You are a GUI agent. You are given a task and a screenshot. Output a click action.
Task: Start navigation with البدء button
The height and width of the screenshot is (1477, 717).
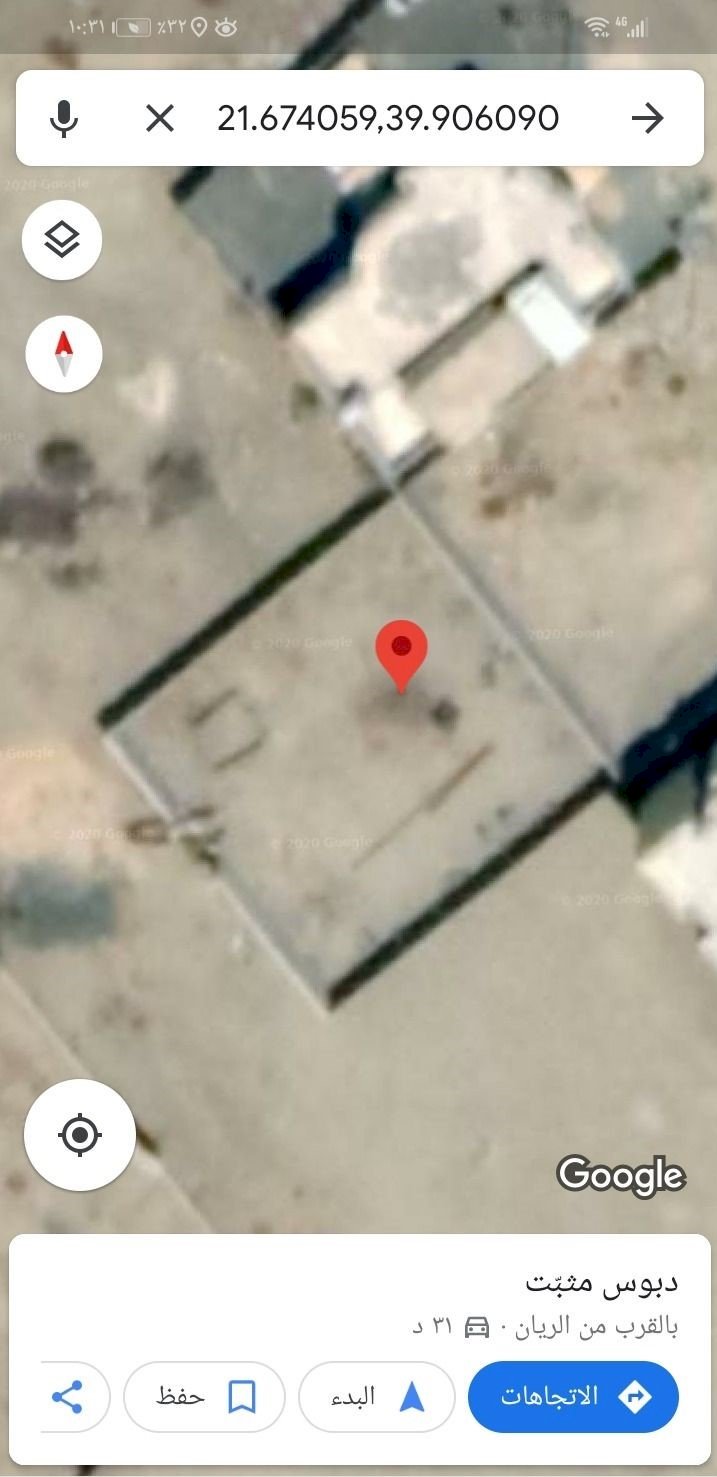(376, 1397)
